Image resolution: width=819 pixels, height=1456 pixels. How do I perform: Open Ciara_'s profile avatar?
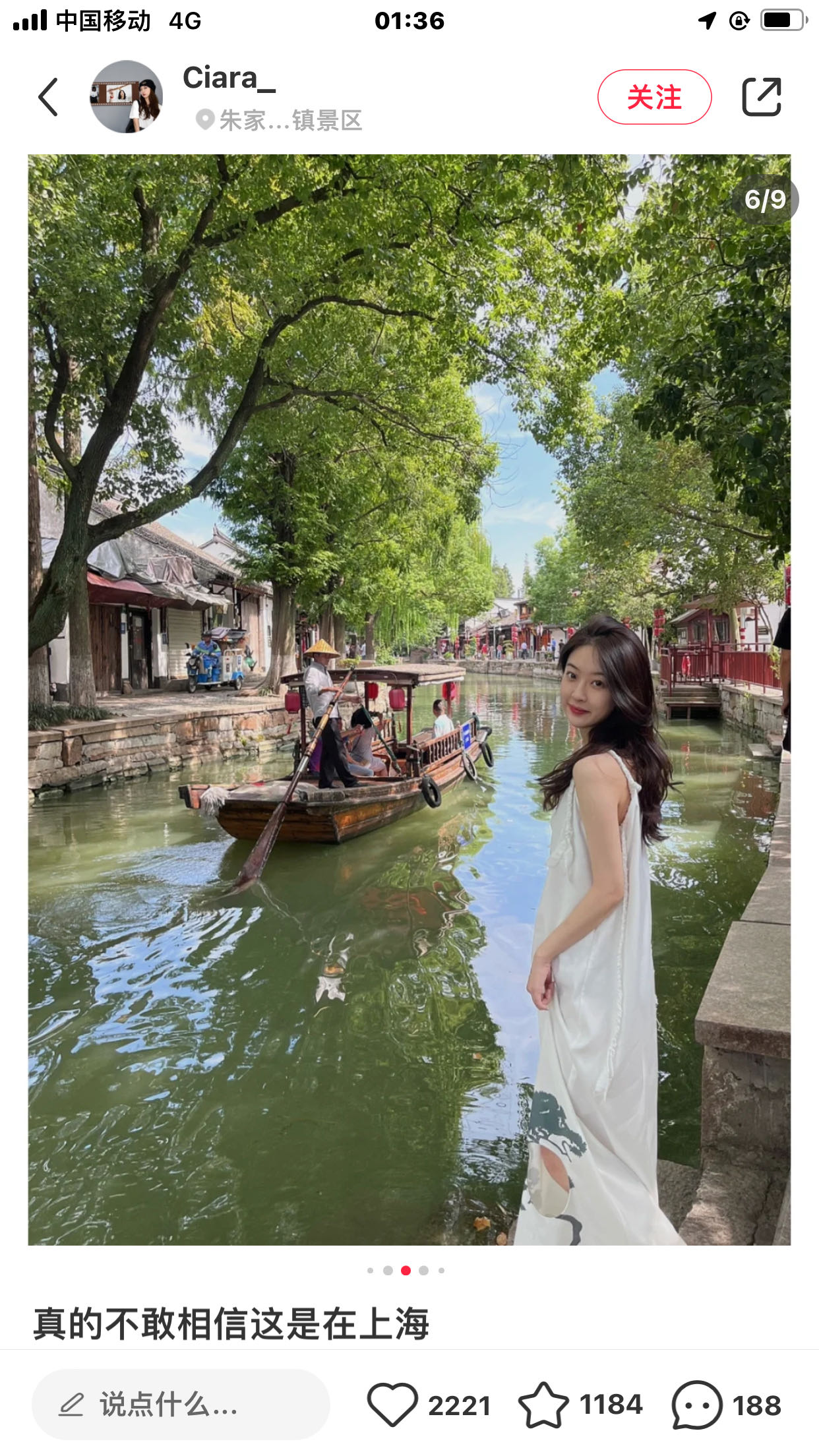126,97
